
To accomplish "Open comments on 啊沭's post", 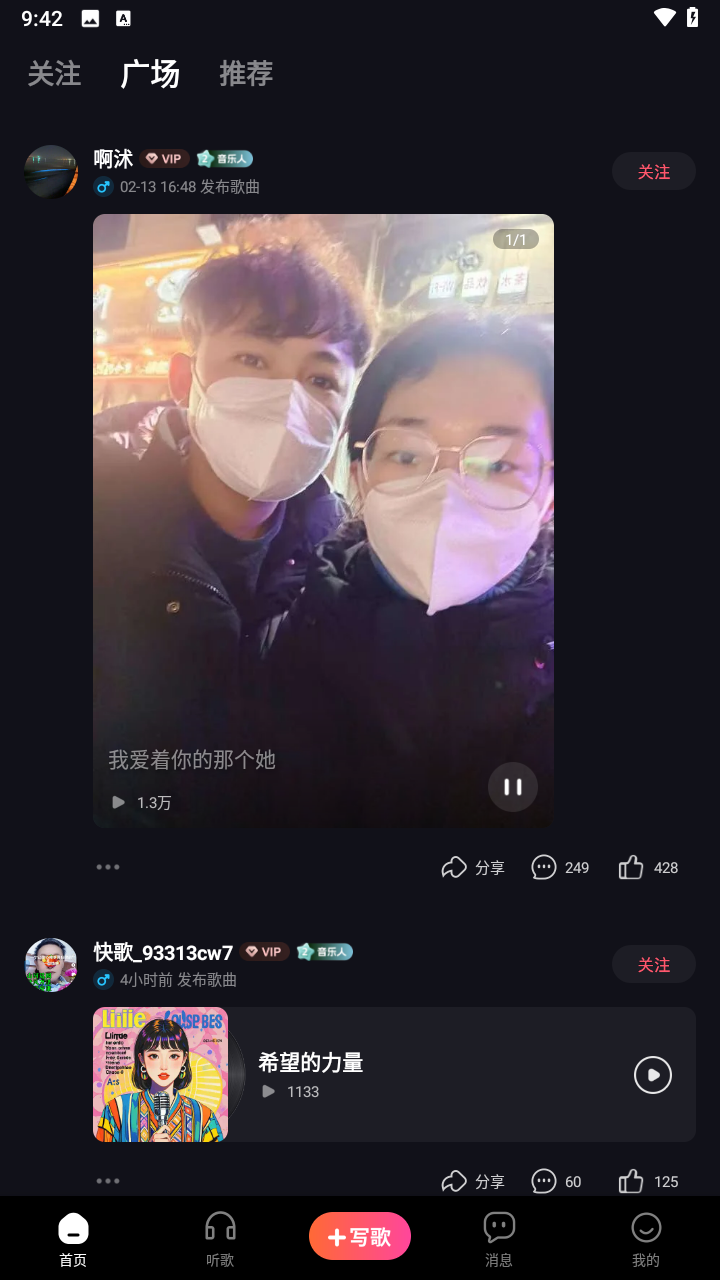I will [560, 867].
